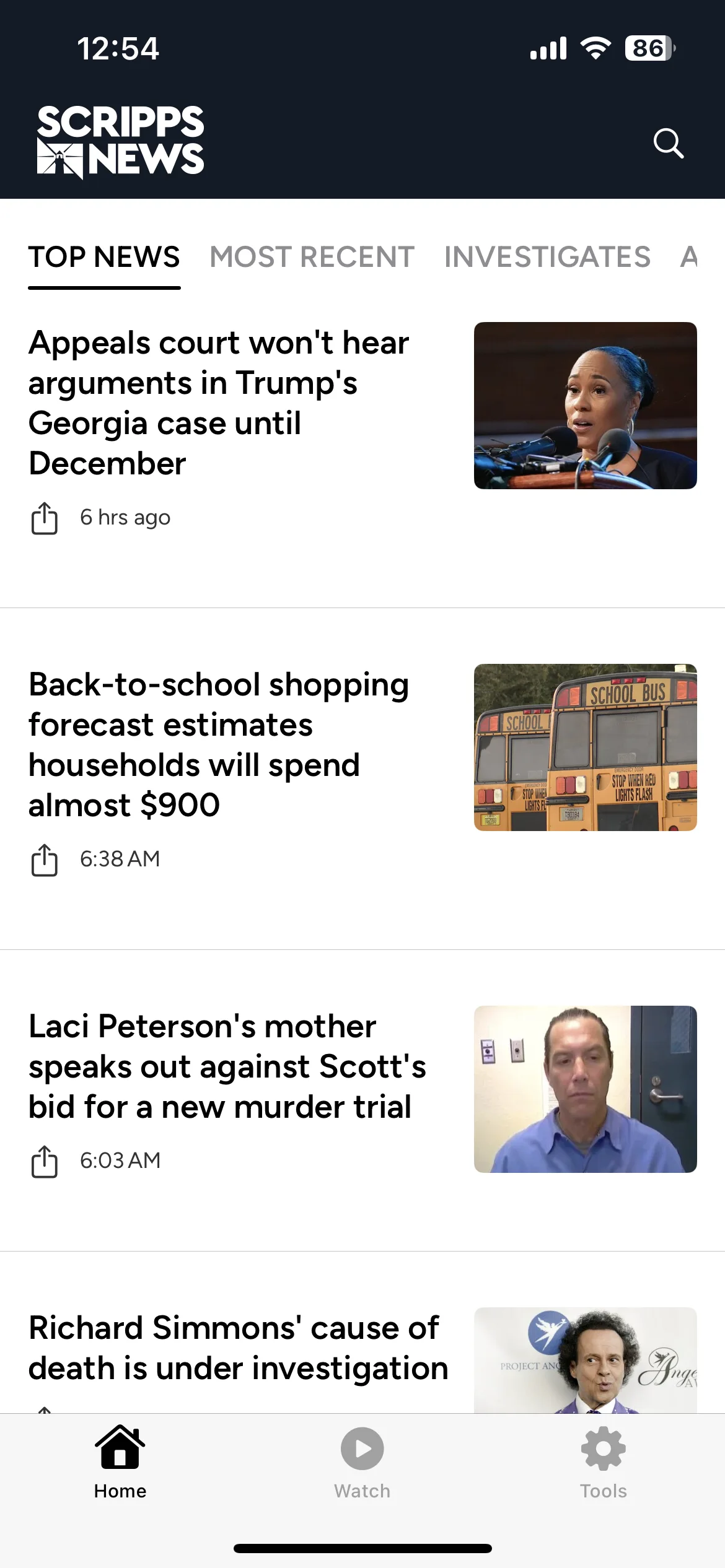Screen dimensions: 725x1568
Task: Switch to the Investigates tab
Action: point(547,257)
